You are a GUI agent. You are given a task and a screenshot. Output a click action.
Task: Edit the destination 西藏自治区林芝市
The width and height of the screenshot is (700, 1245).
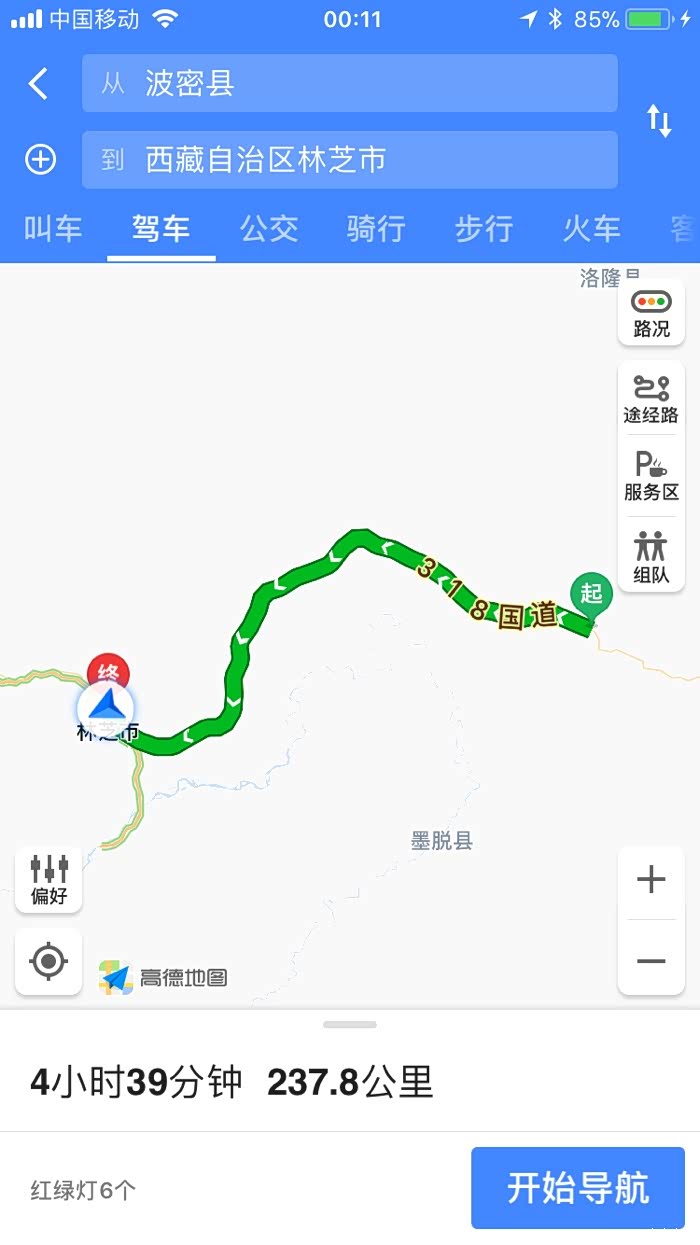(350, 160)
